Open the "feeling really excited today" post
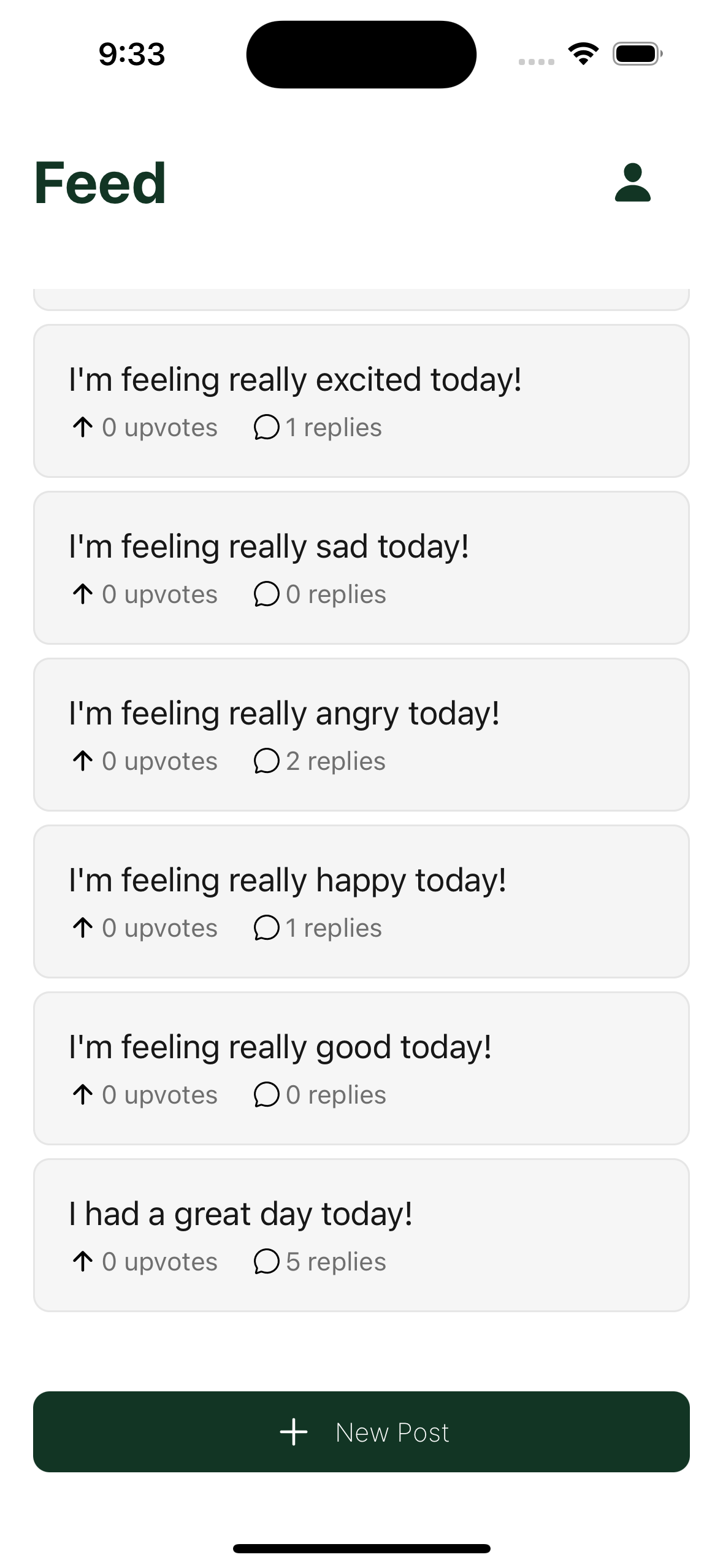 click(295, 380)
